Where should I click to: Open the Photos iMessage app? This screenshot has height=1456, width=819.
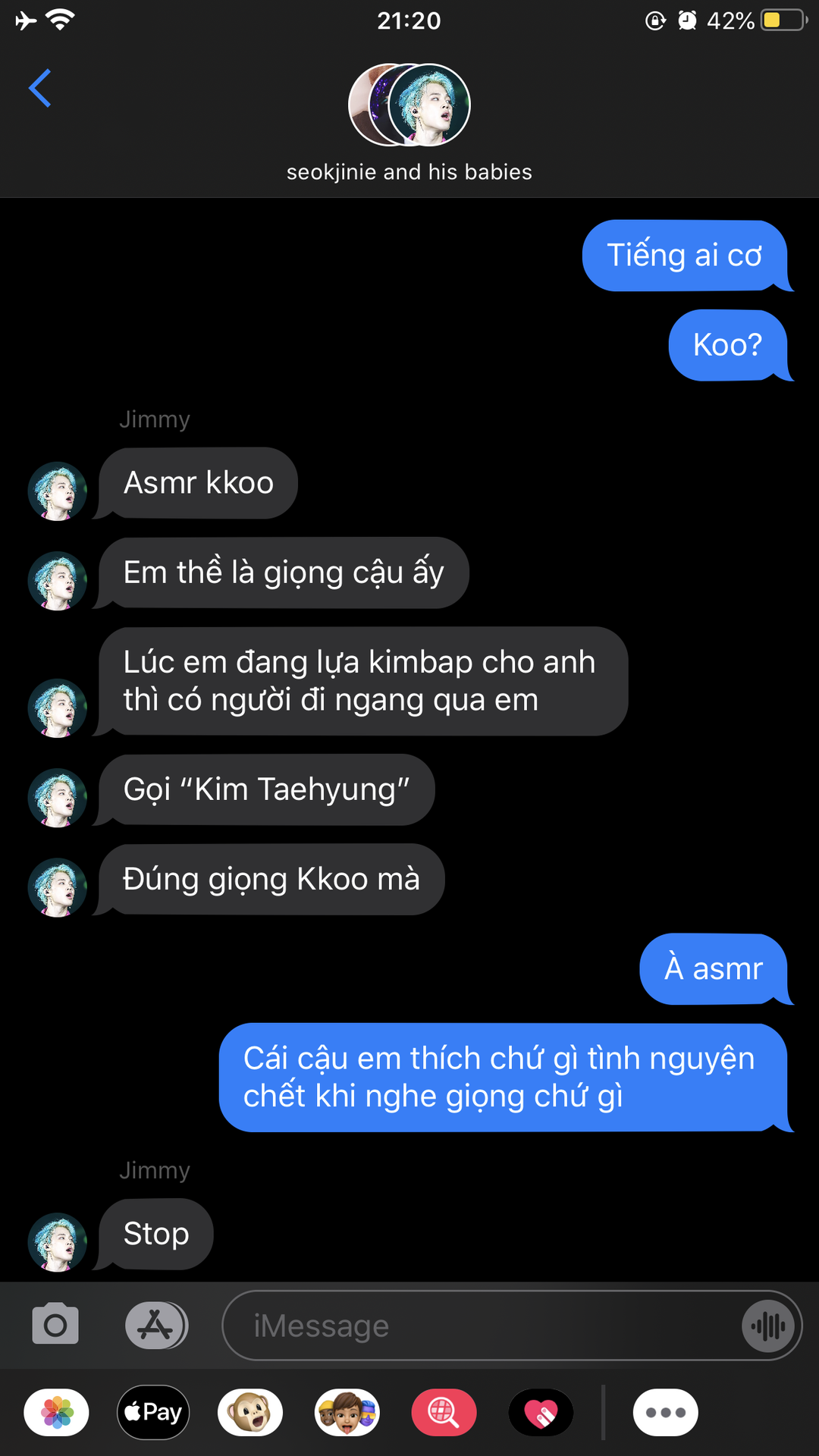click(57, 1412)
